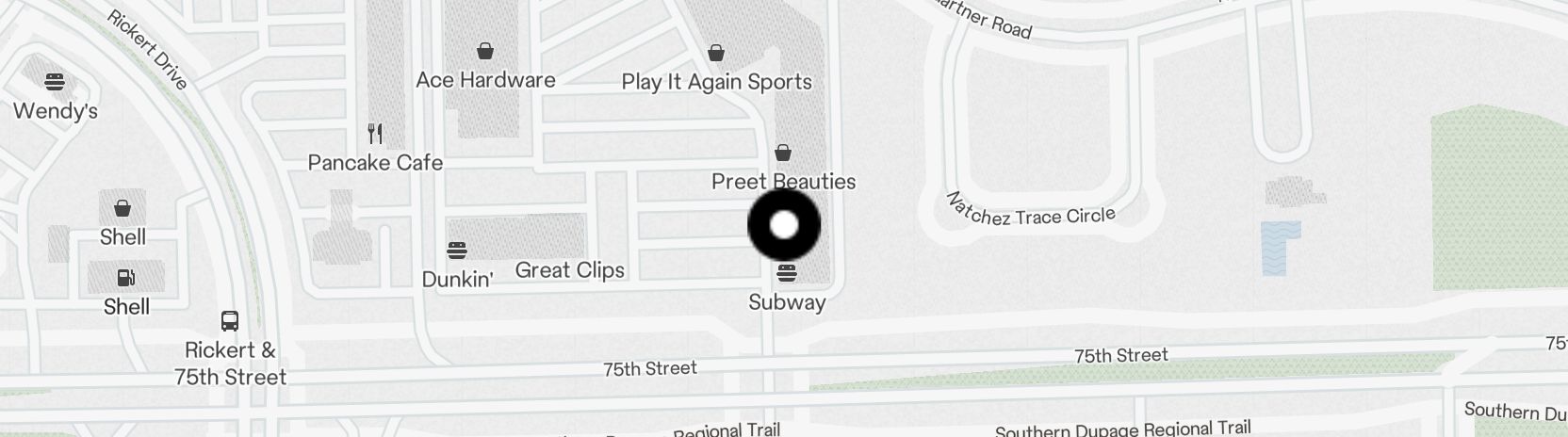Select the Wendy's marker
This screenshot has width=1568, height=437.
[55, 82]
